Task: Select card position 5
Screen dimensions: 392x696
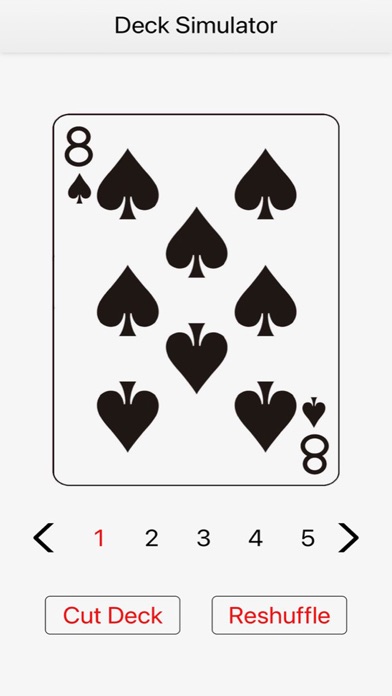Action: point(308,538)
